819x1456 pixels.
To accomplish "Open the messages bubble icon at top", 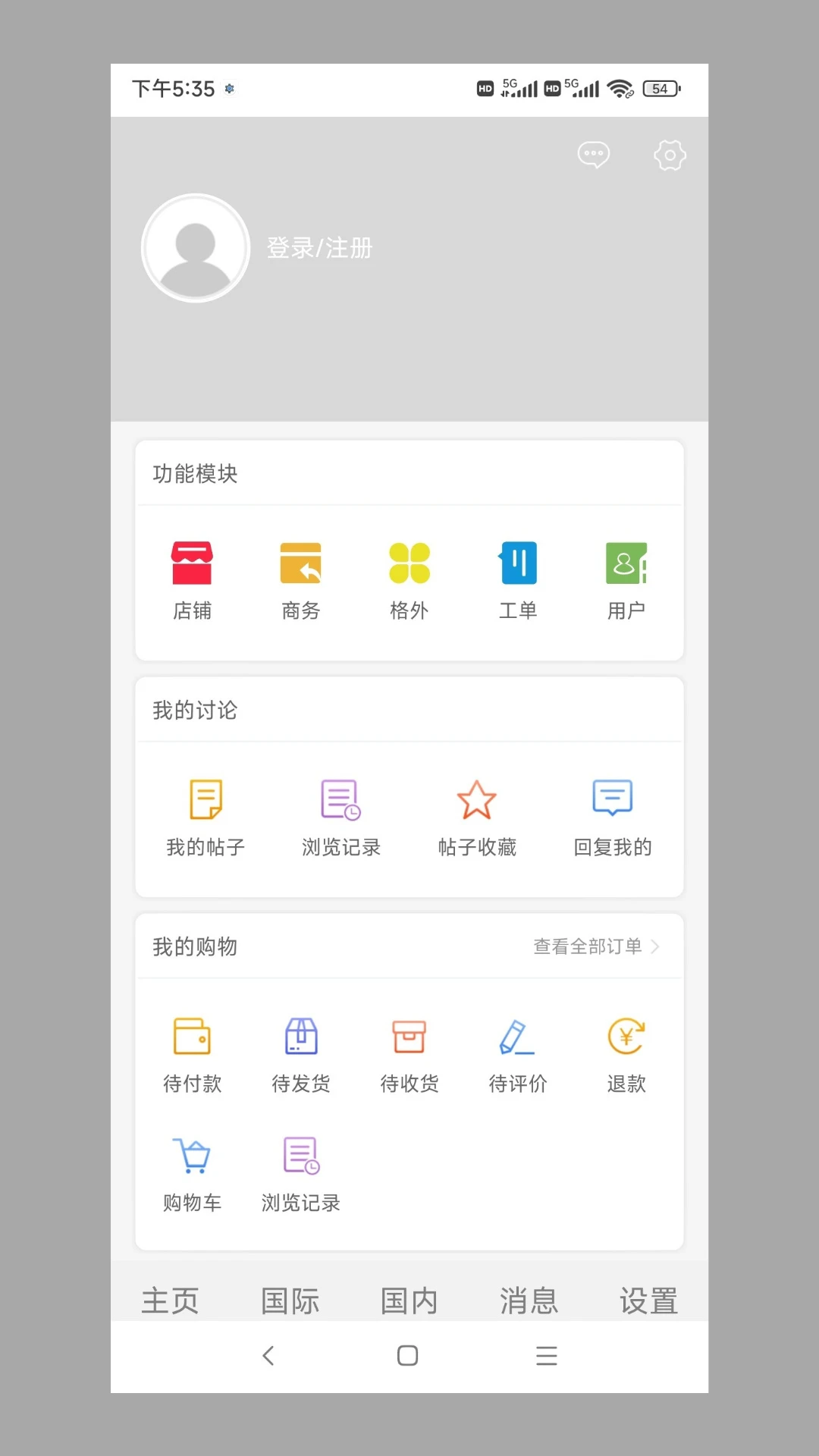I will click(594, 155).
